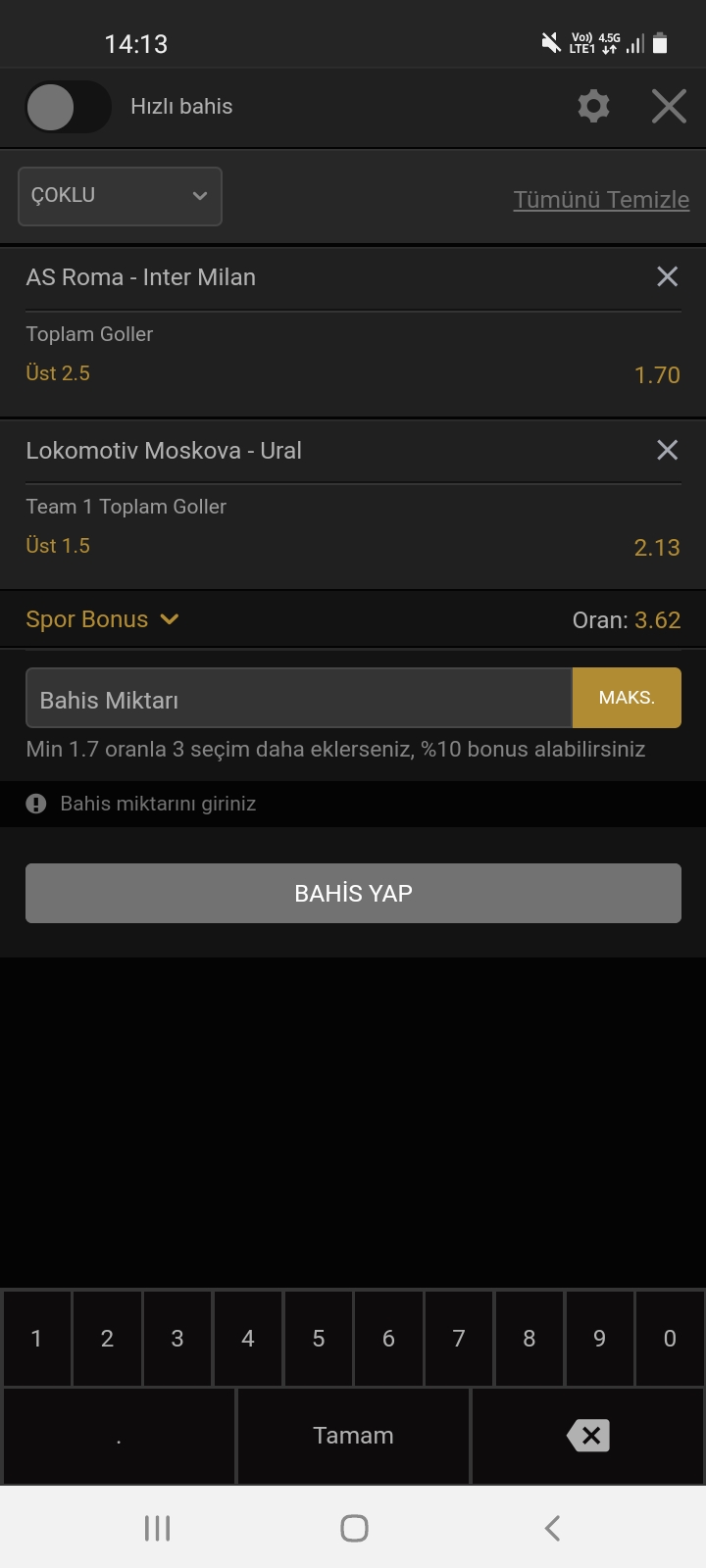Tap the MAKS. button
Screen dimensions: 706x1568
click(x=627, y=698)
